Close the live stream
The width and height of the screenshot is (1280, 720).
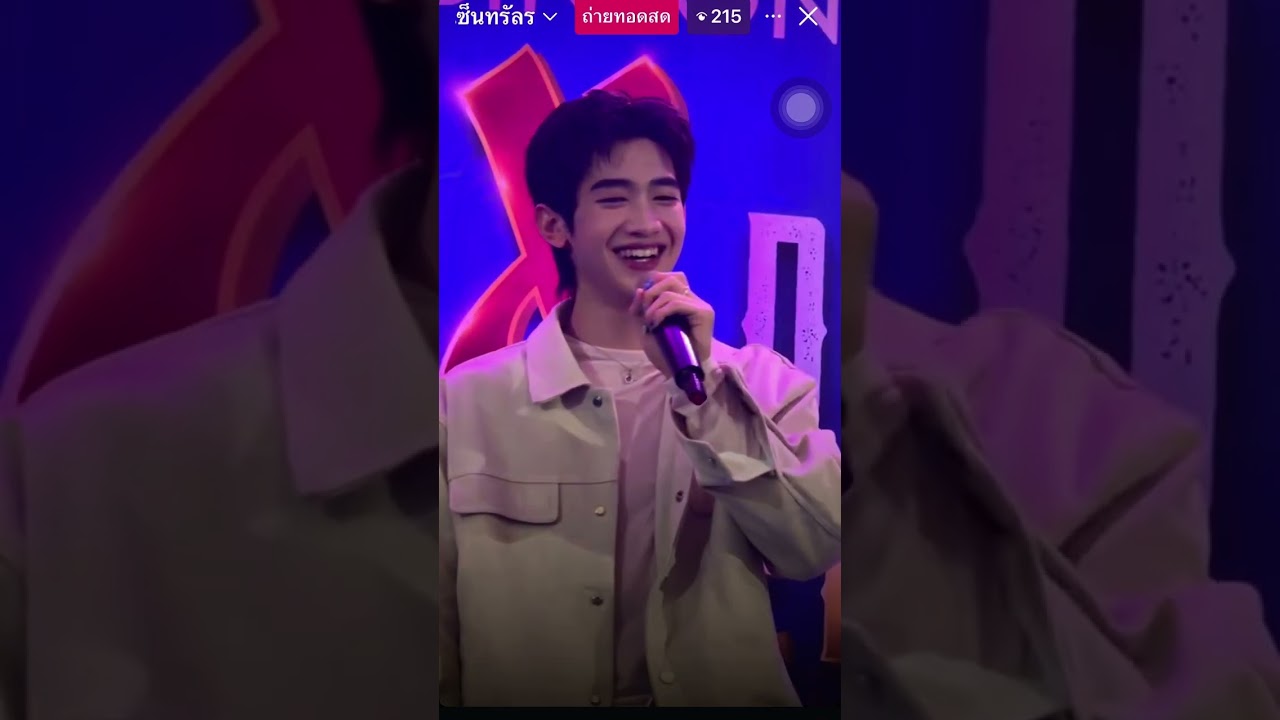(808, 16)
